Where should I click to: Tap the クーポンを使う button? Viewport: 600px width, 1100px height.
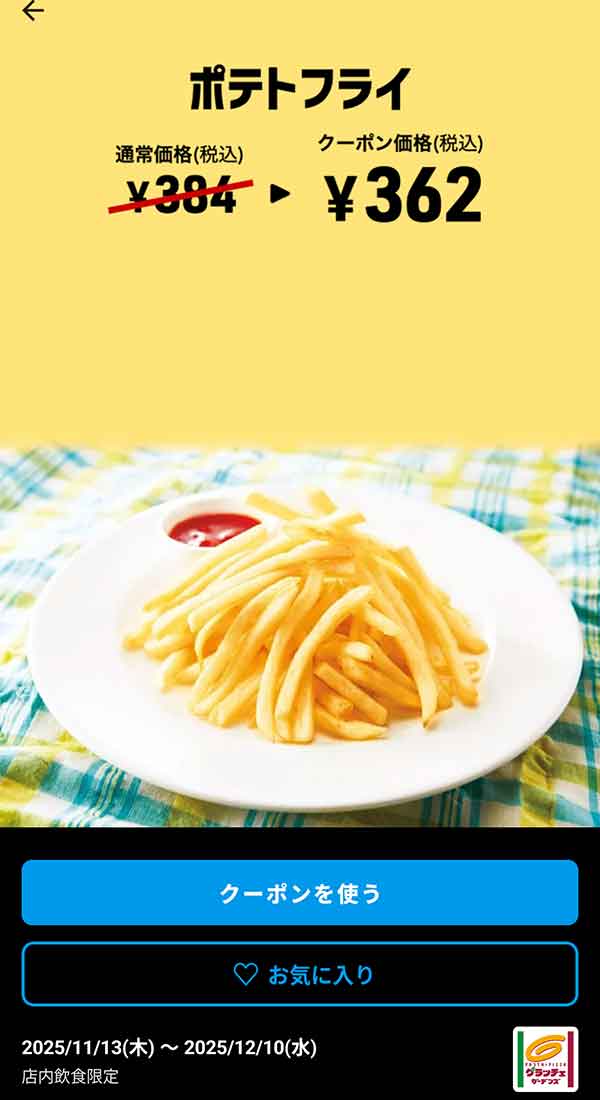300,892
